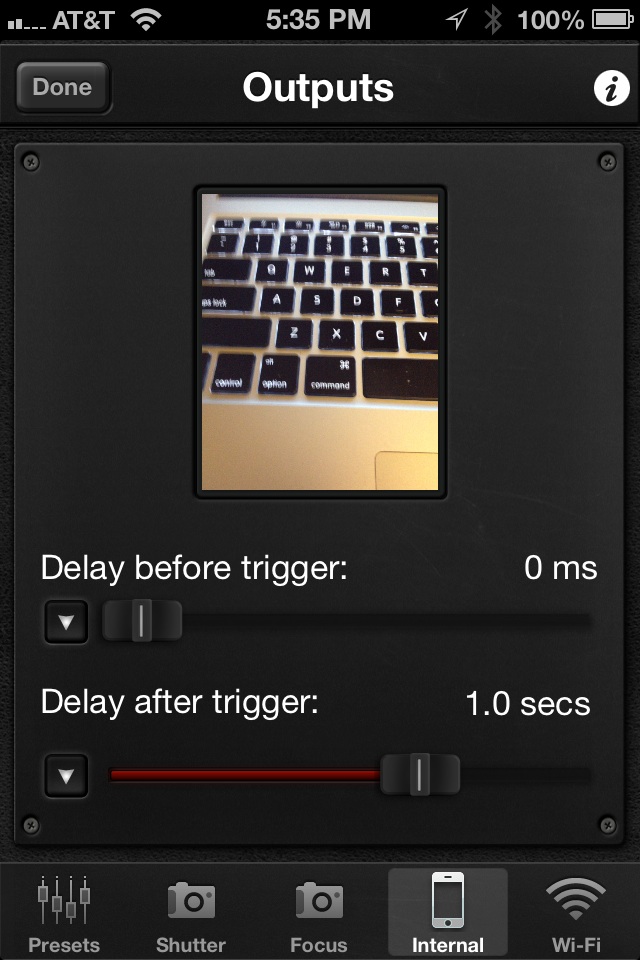The image size is (640, 960).
Task: Go to the Wi-Fi tab
Action: tap(576, 912)
